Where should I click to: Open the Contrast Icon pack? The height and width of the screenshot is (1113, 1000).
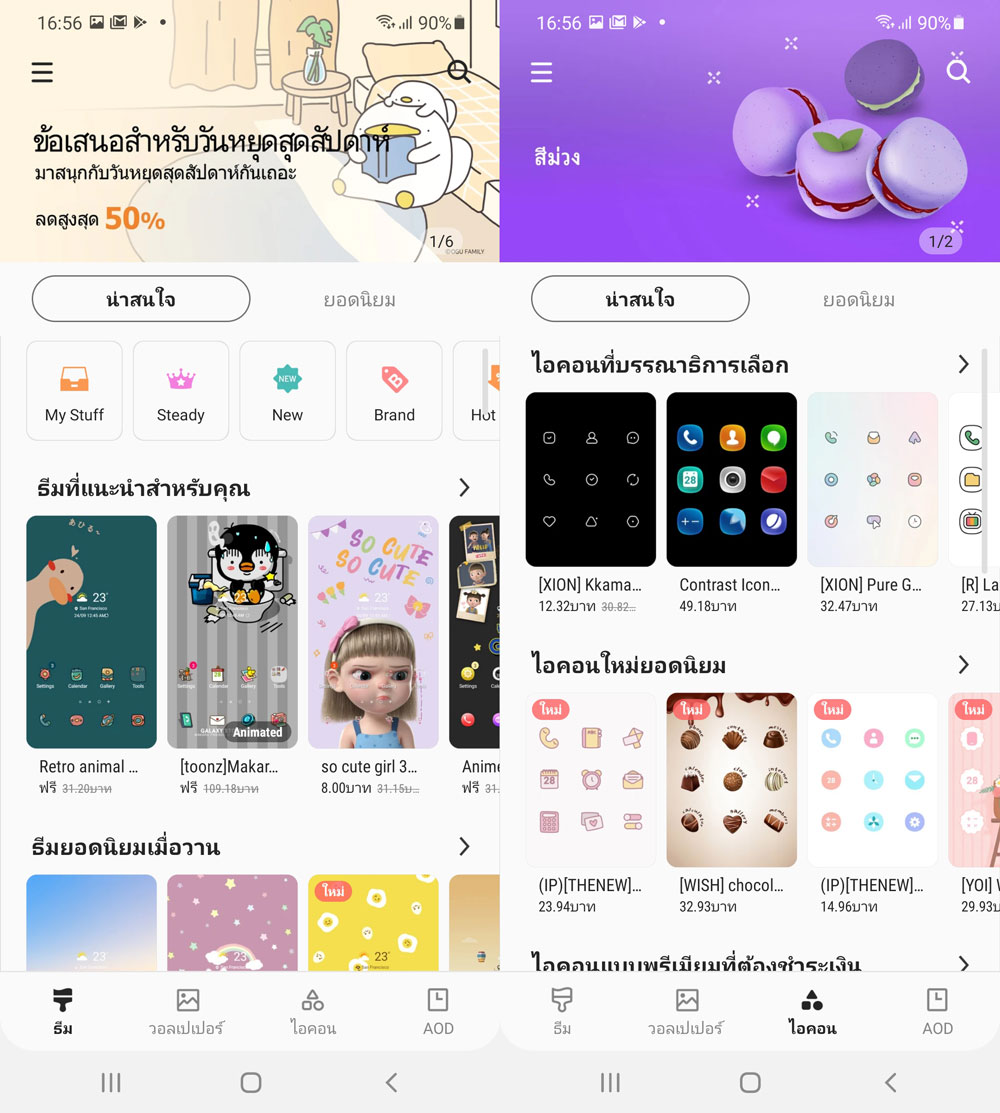coord(731,480)
